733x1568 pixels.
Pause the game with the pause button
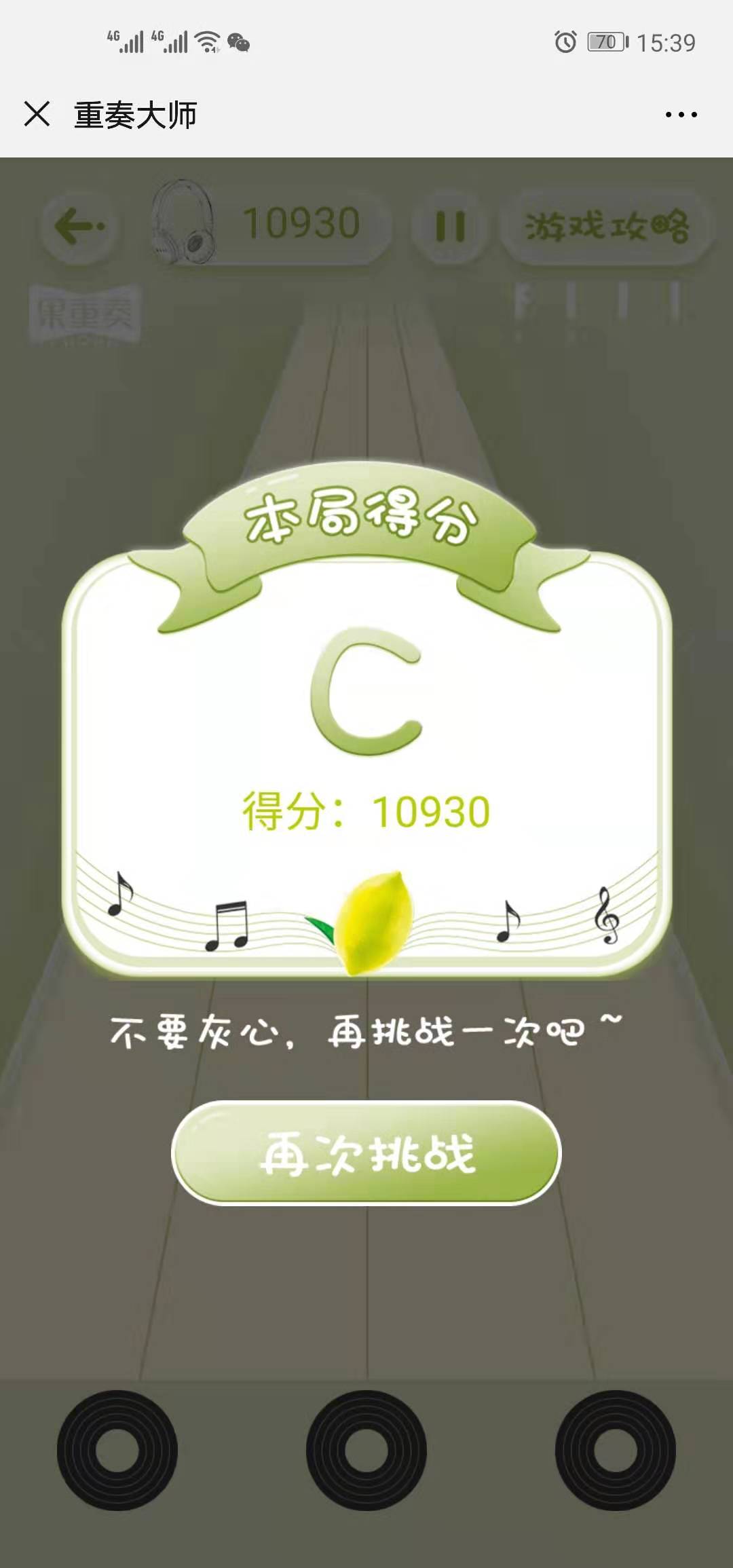[449, 225]
